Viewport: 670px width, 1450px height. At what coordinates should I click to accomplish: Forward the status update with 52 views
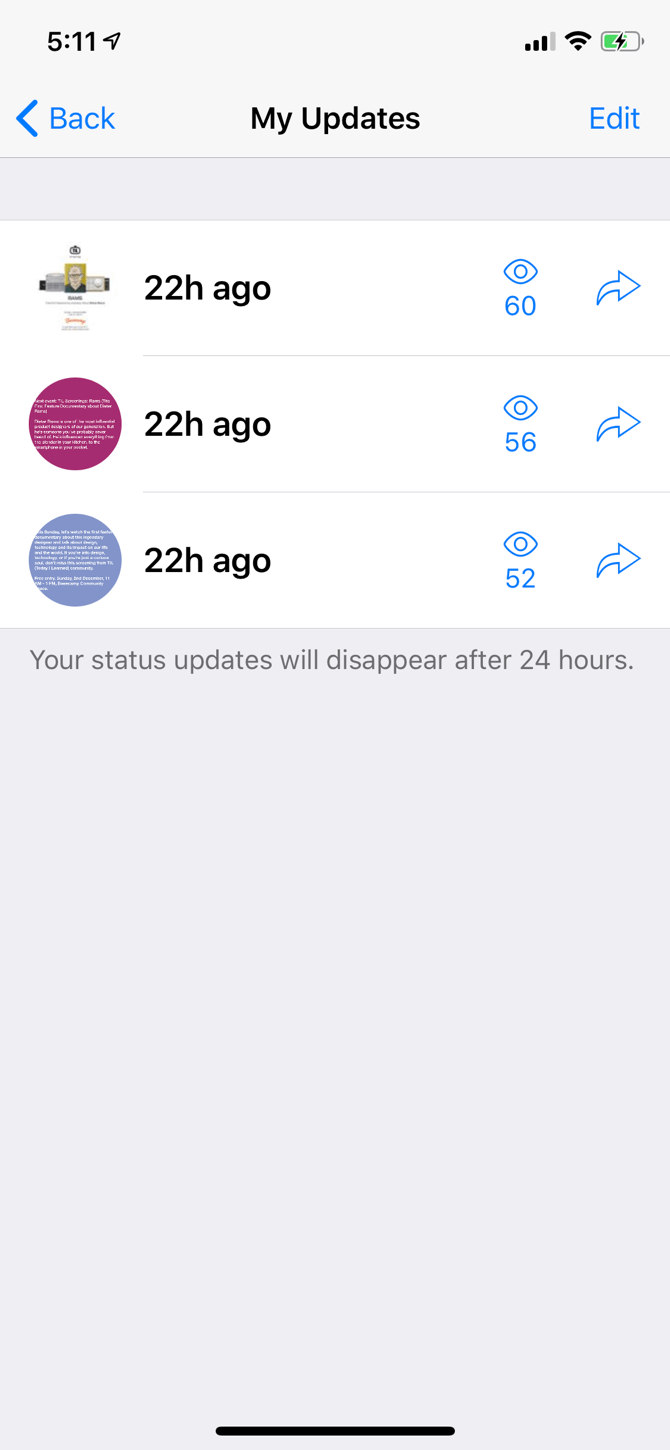click(618, 560)
